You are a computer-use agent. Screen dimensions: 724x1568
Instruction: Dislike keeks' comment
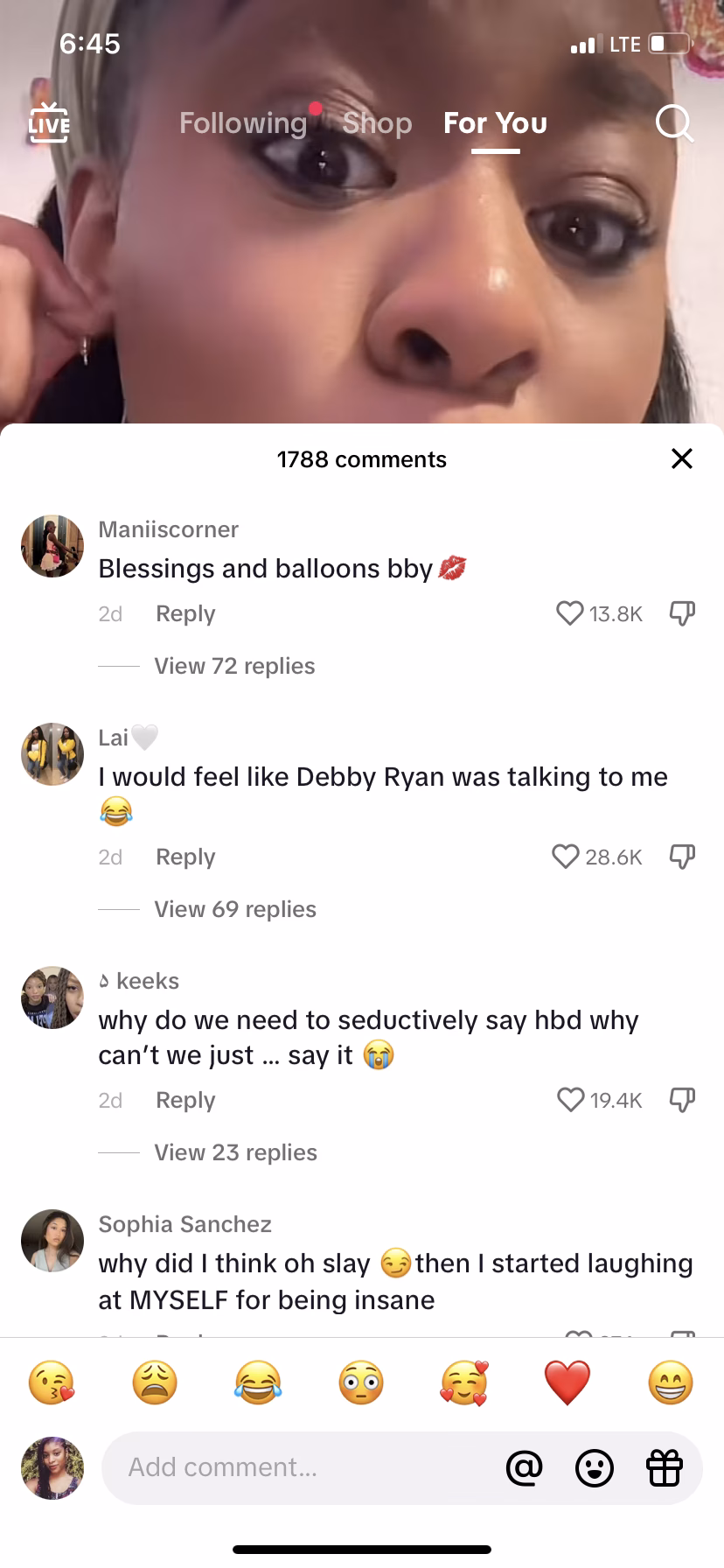pyautogui.click(x=682, y=1100)
